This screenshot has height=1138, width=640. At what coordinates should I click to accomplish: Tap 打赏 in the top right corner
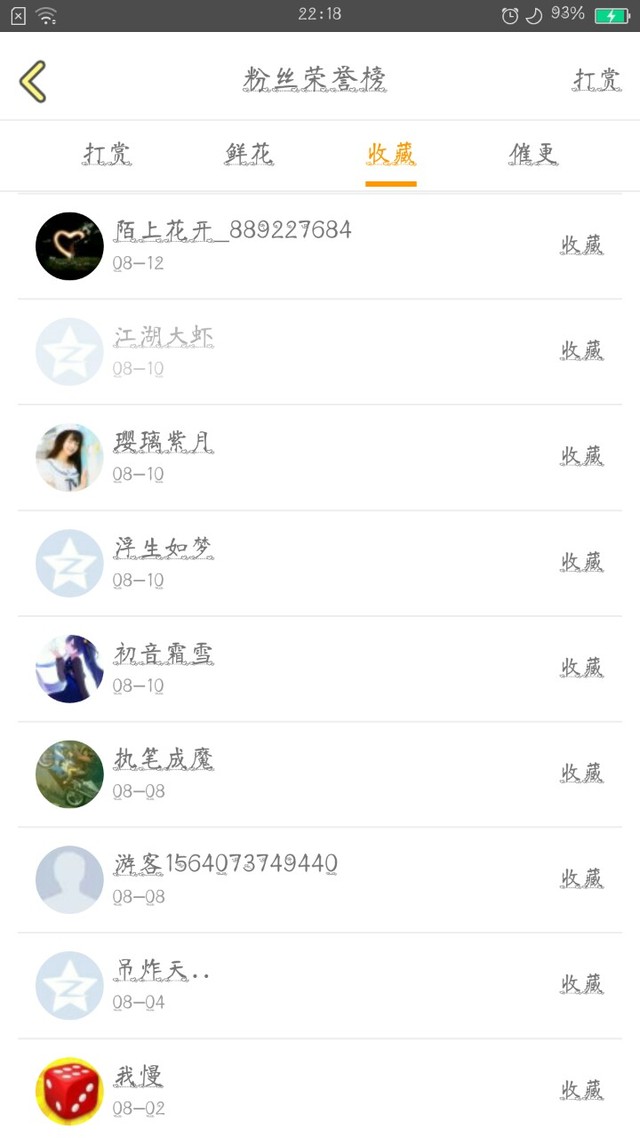click(x=596, y=79)
